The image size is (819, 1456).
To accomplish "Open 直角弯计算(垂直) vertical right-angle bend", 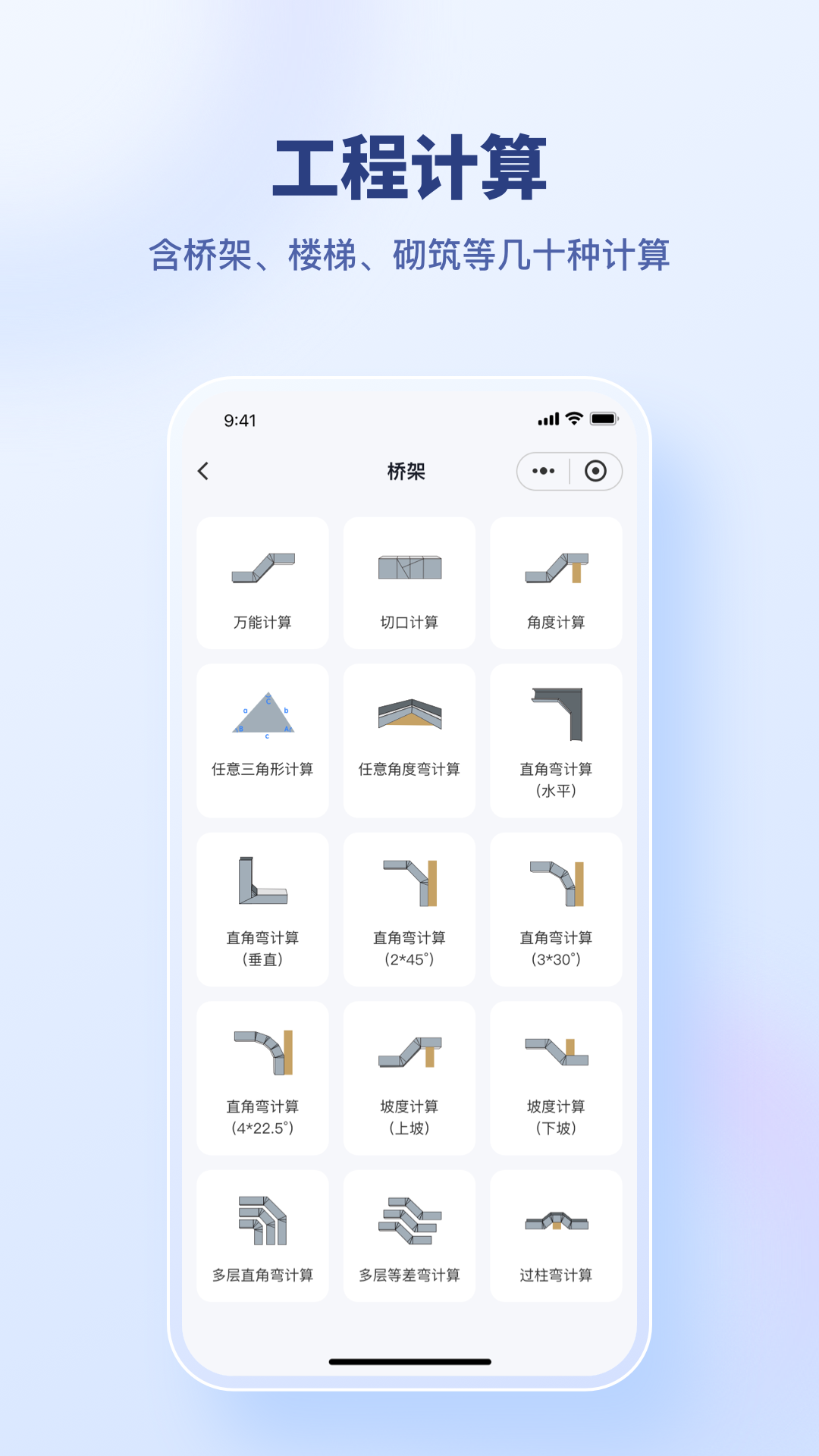I will (262, 910).
